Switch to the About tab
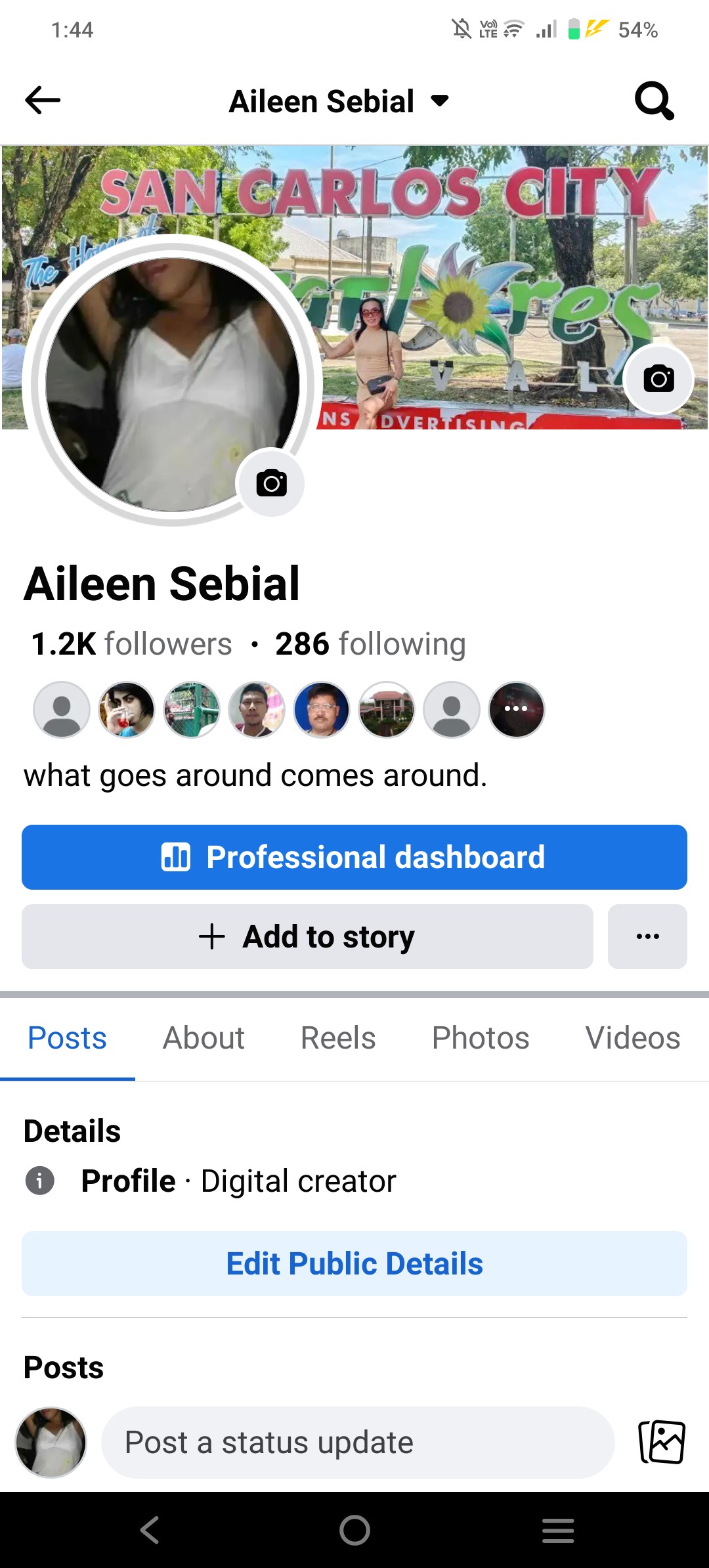Screen dimensions: 709x1568 click(204, 1038)
